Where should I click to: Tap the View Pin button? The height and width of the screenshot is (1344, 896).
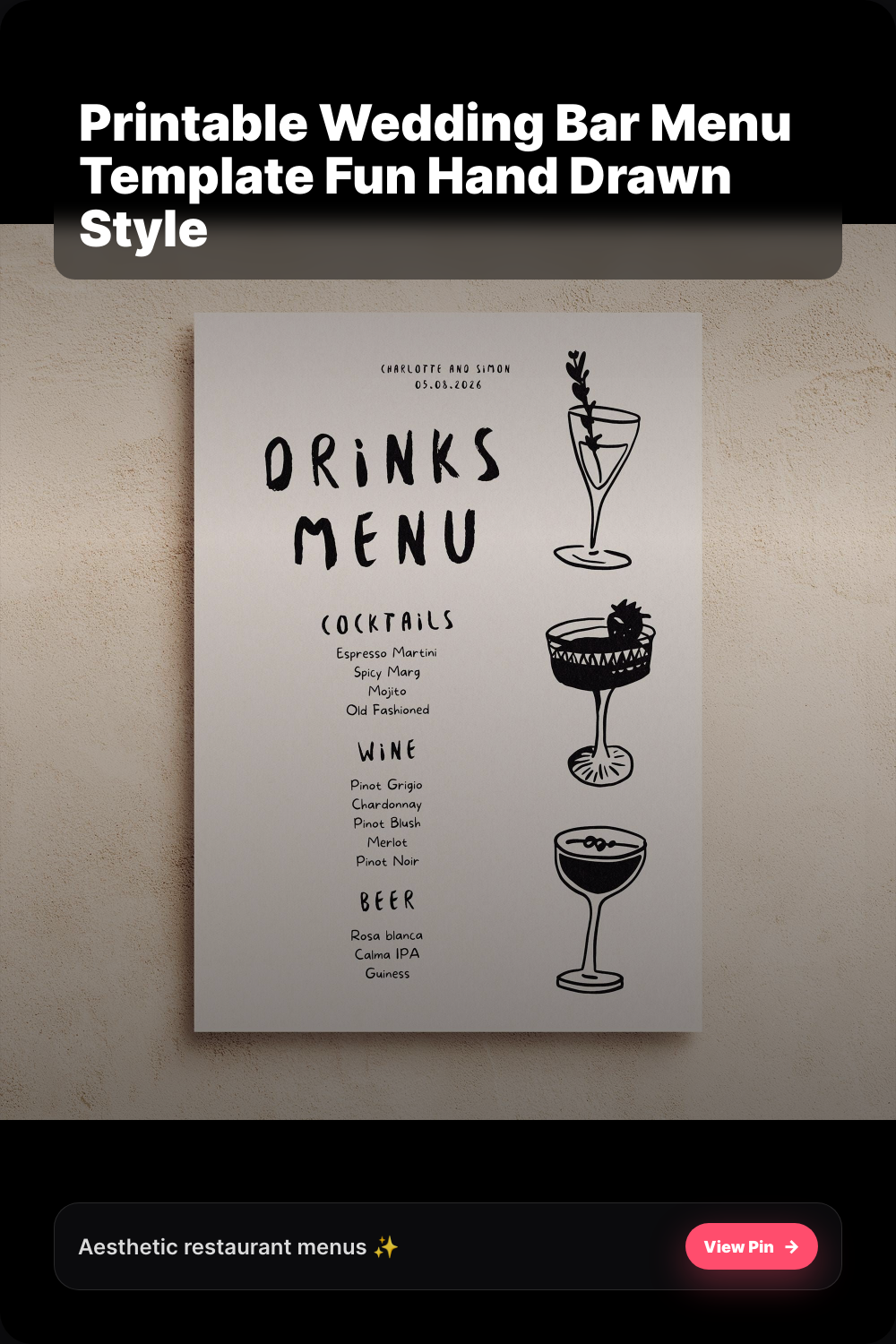tap(751, 1246)
